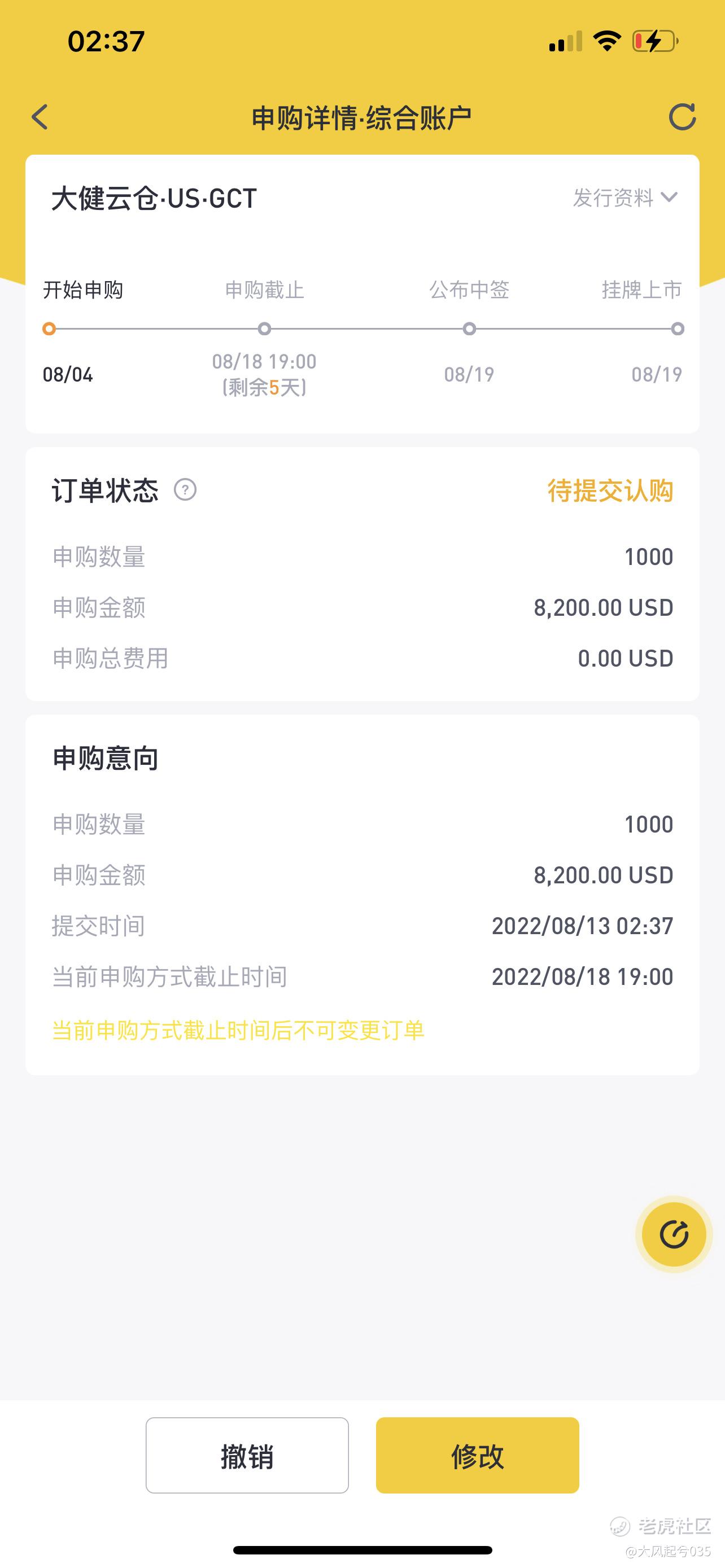725x1568 pixels.
Task: Refresh the subscription details page
Action: click(x=682, y=117)
